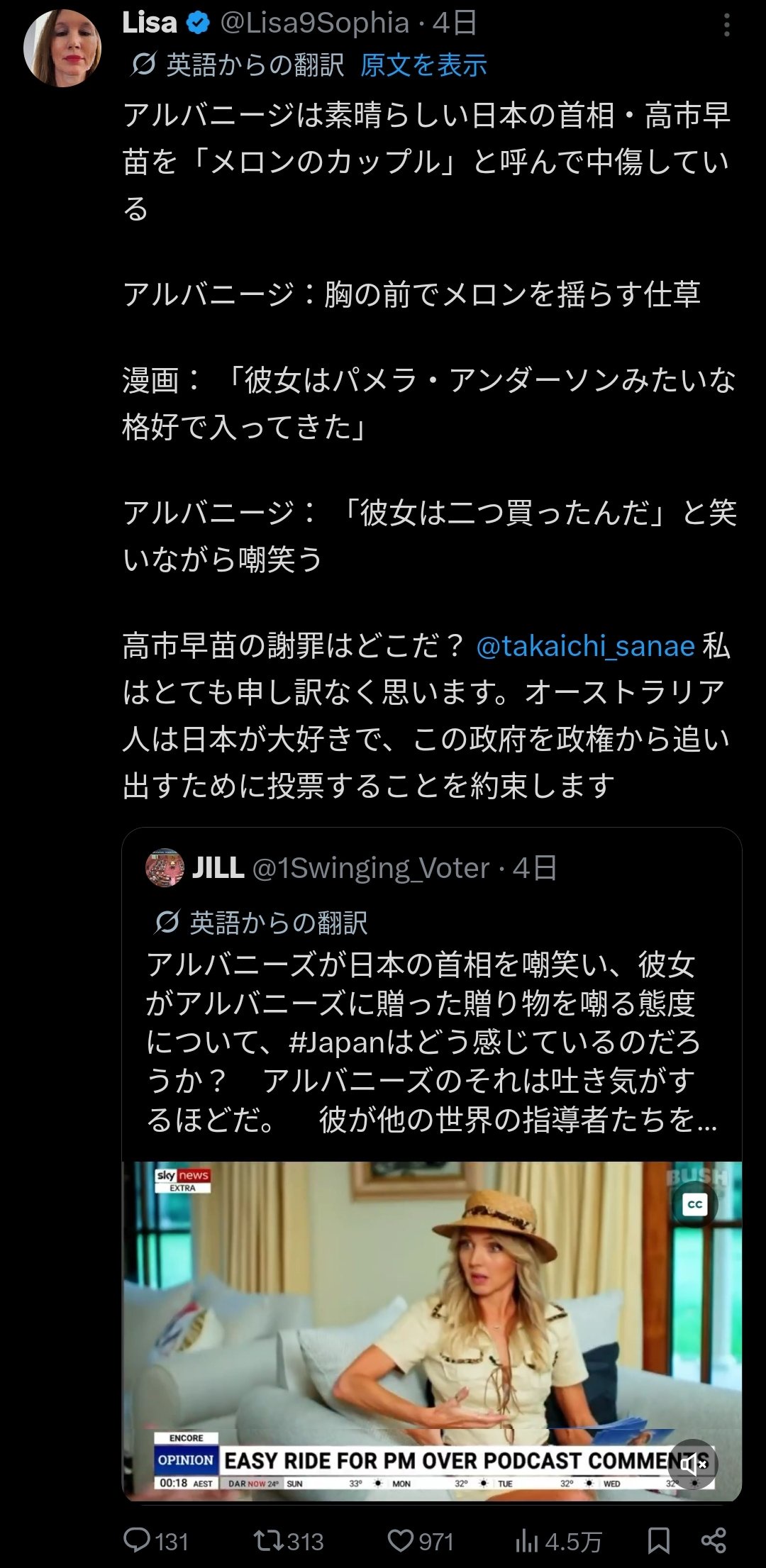766x1568 pixels.
Task: Open the #Japan hashtag in the quoted post
Action: click(336, 1042)
